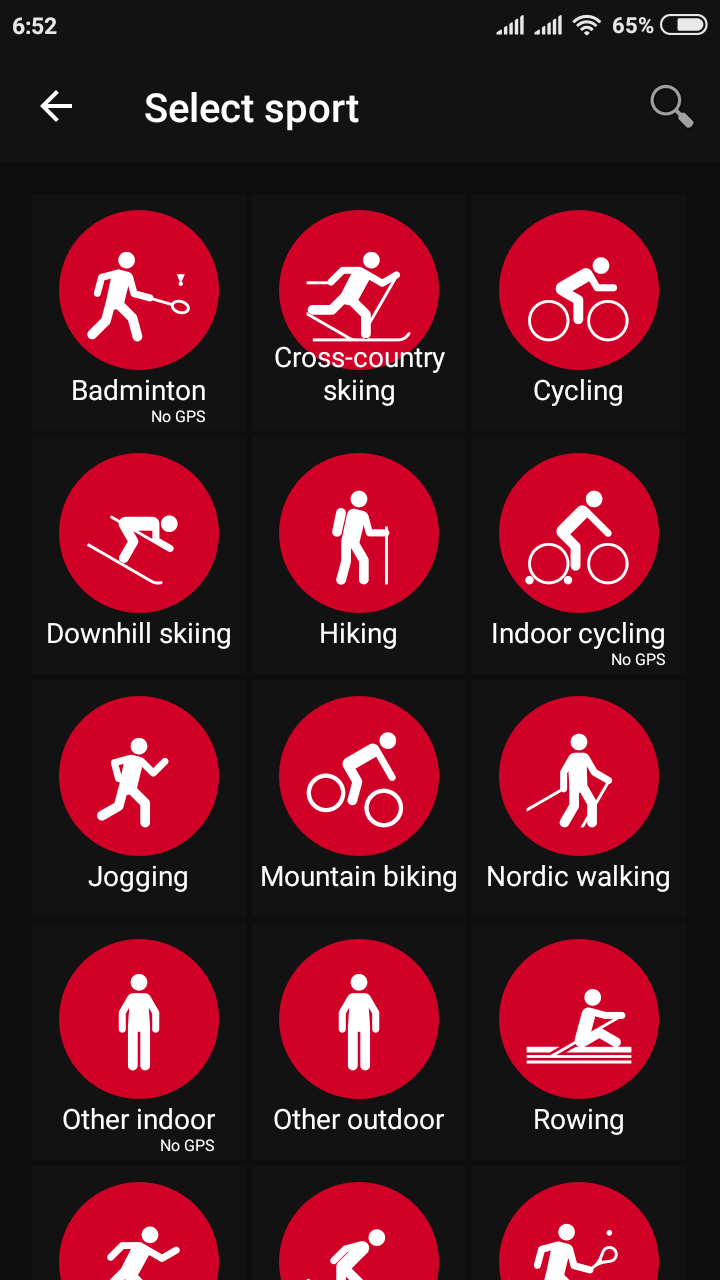Viewport: 720px width, 1280px height.
Task: Pick Cycling as the sport
Action: pyautogui.click(x=579, y=313)
